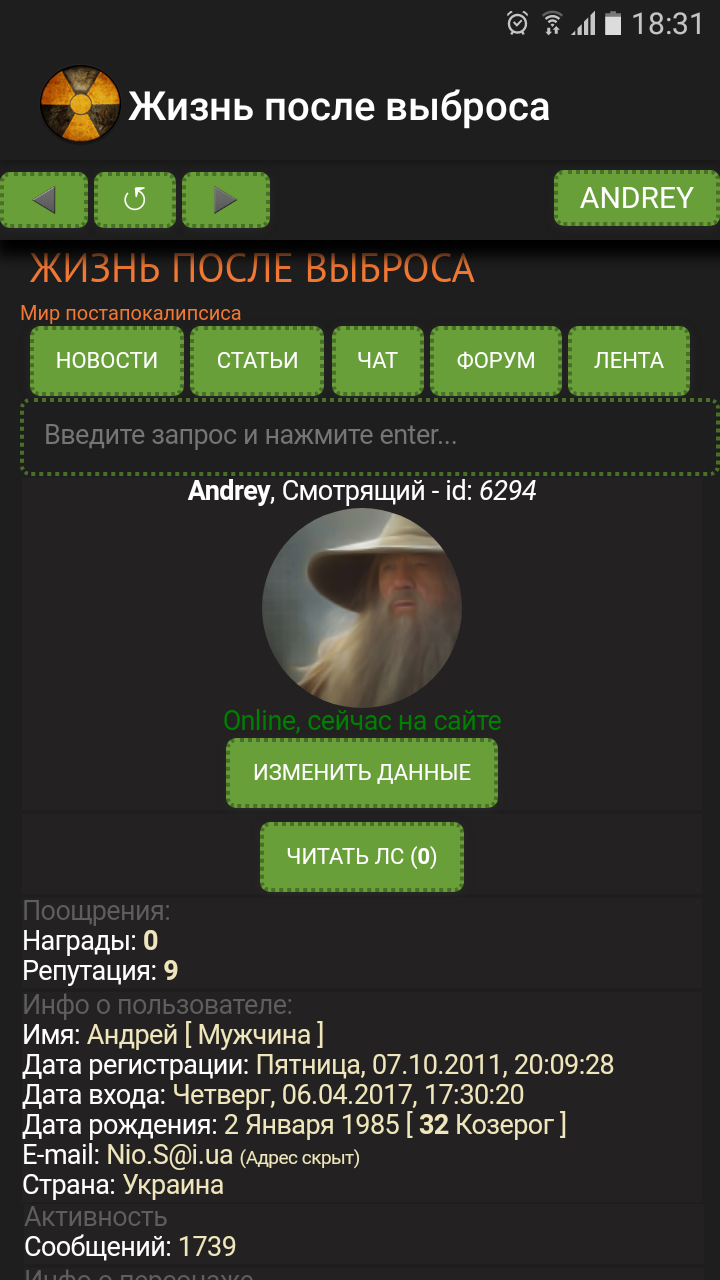Reload the current page
Image resolution: width=720 pixels, height=1280 pixels.
(x=135, y=200)
